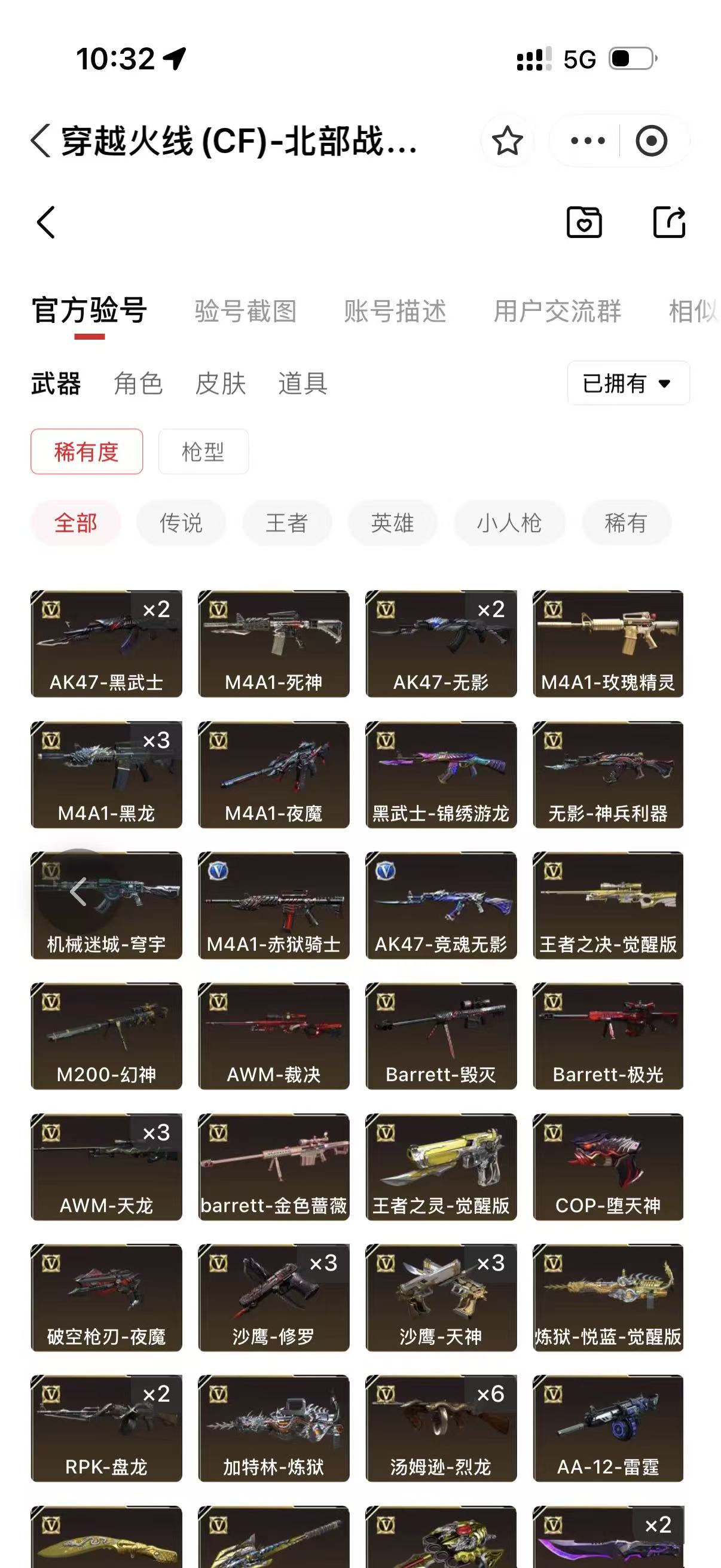Switch to the 皮肤 category

(x=220, y=383)
